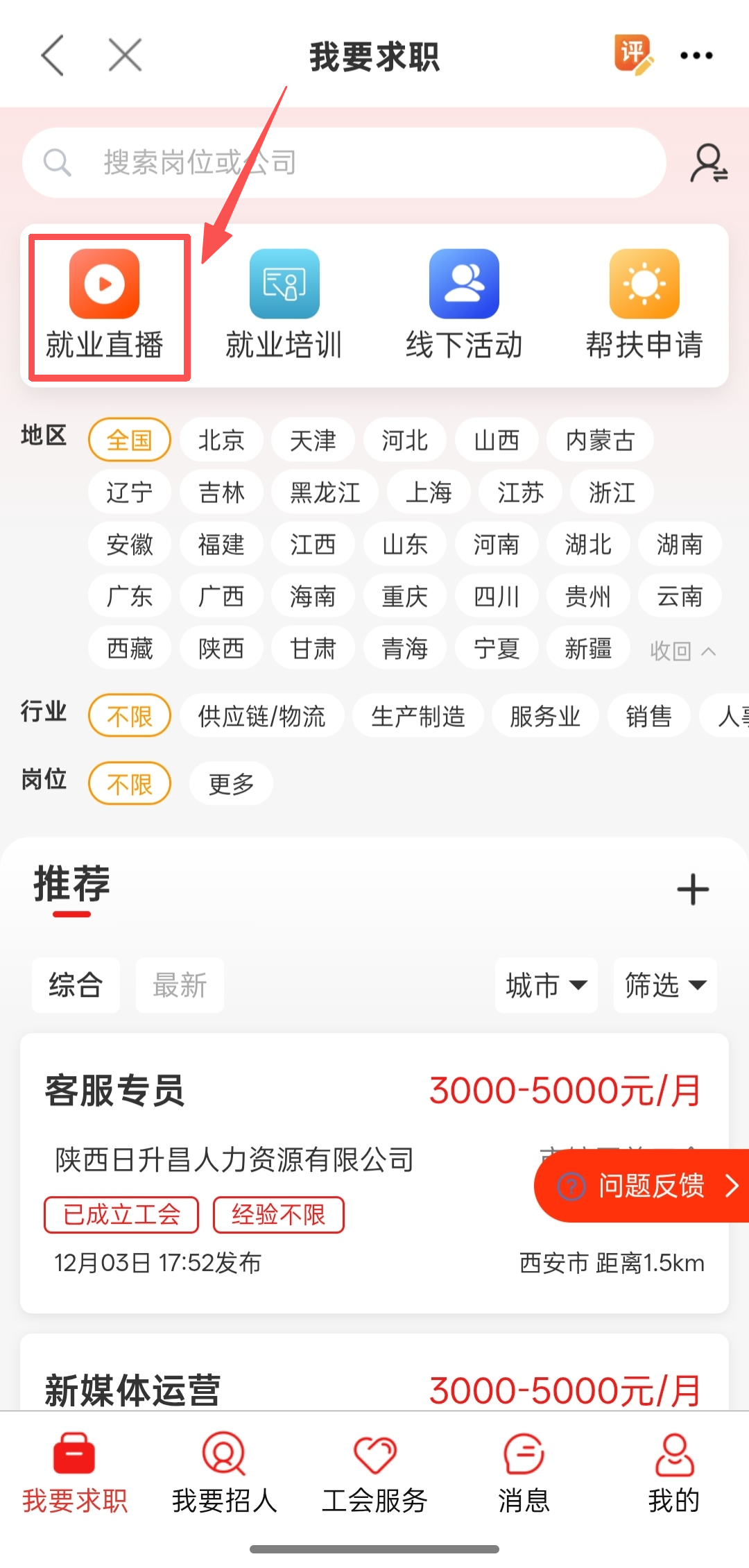Viewport: 749px width, 1568px height.
Task: Open 帮扶申请 assistance application
Action: click(x=644, y=305)
